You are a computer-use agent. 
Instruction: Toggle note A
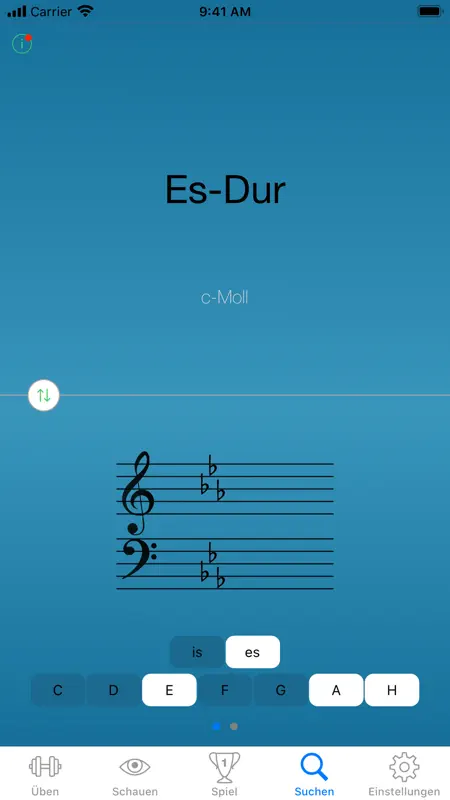point(336,690)
